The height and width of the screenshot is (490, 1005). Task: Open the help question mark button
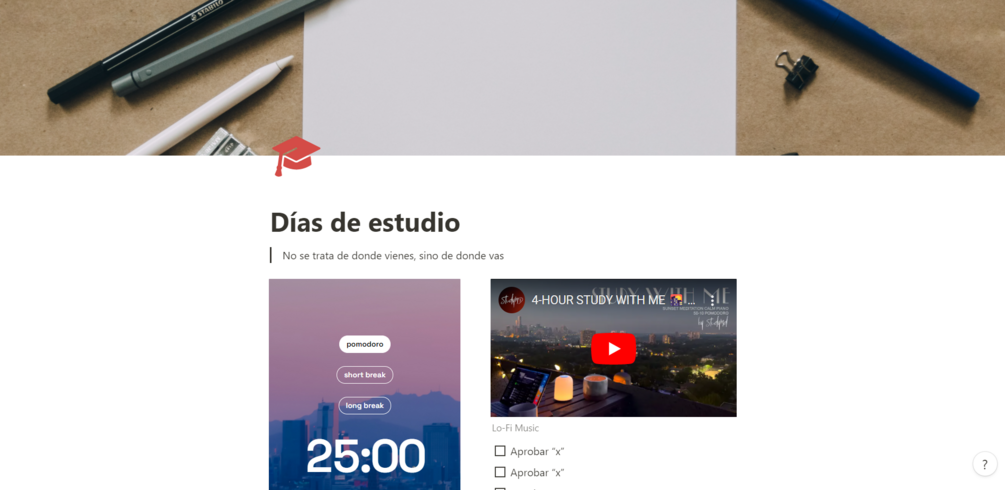click(984, 465)
